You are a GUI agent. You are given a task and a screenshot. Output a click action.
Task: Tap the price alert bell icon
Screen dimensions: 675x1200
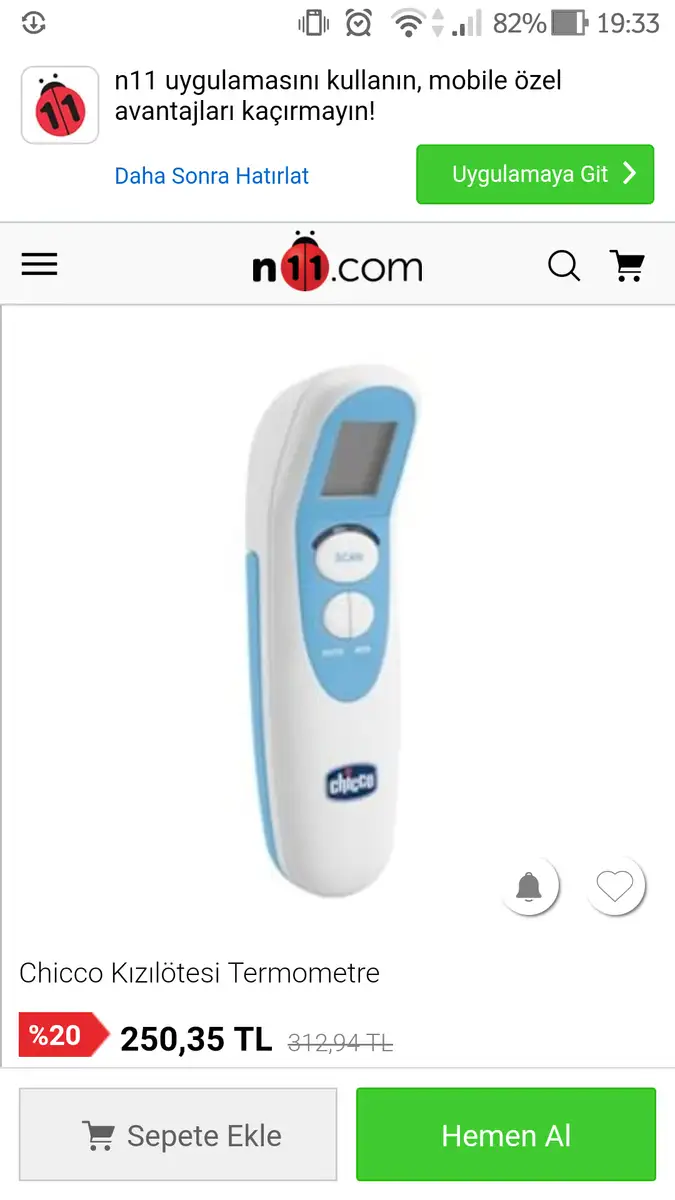pyautogui.click(x=529, y=886)
